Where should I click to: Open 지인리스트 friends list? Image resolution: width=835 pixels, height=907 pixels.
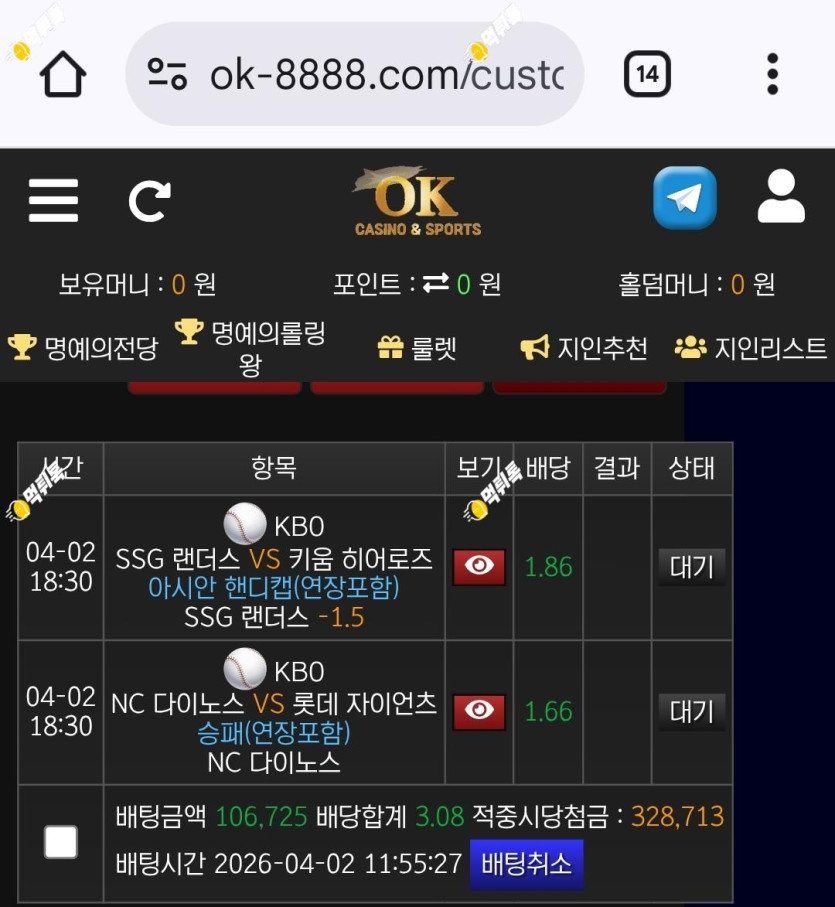point(751,348)
